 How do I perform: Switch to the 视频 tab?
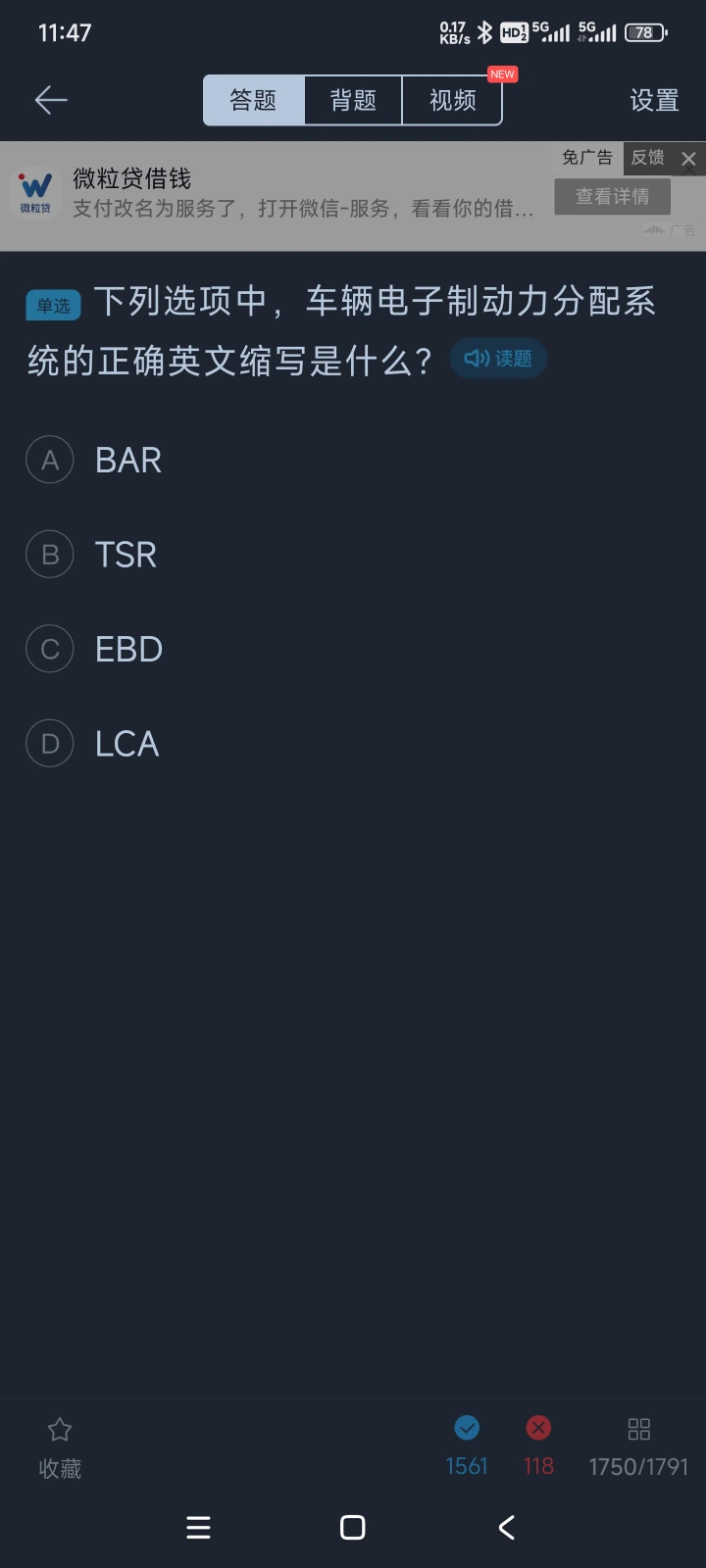click(453, 100)
